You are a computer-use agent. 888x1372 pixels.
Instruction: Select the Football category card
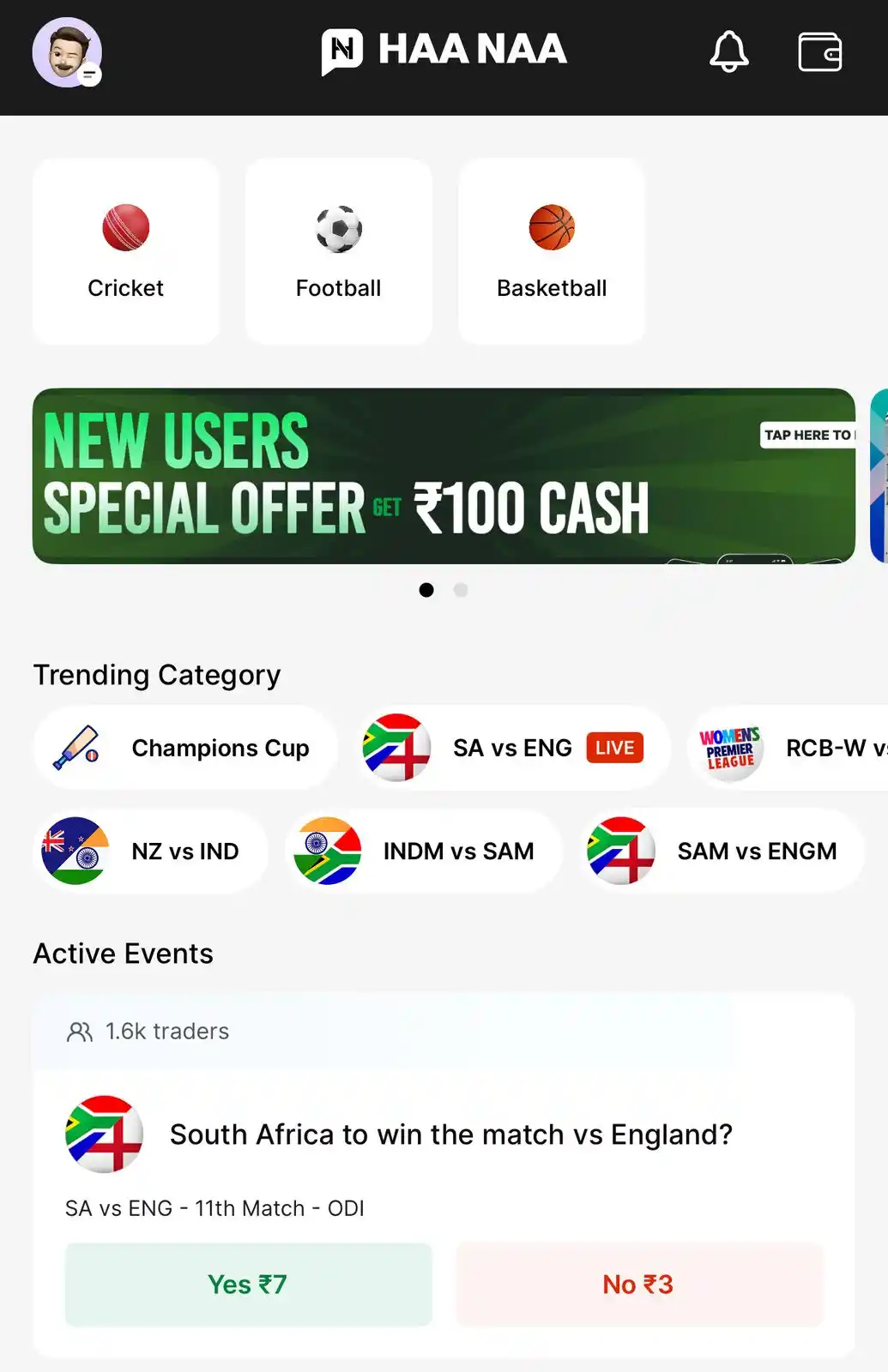[338, 251]
